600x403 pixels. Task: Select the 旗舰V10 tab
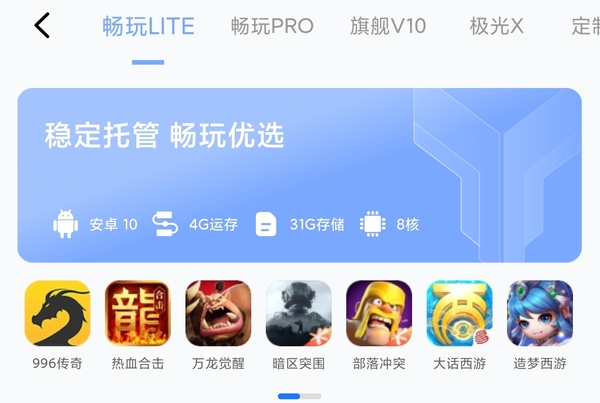[x=388, y=27]
